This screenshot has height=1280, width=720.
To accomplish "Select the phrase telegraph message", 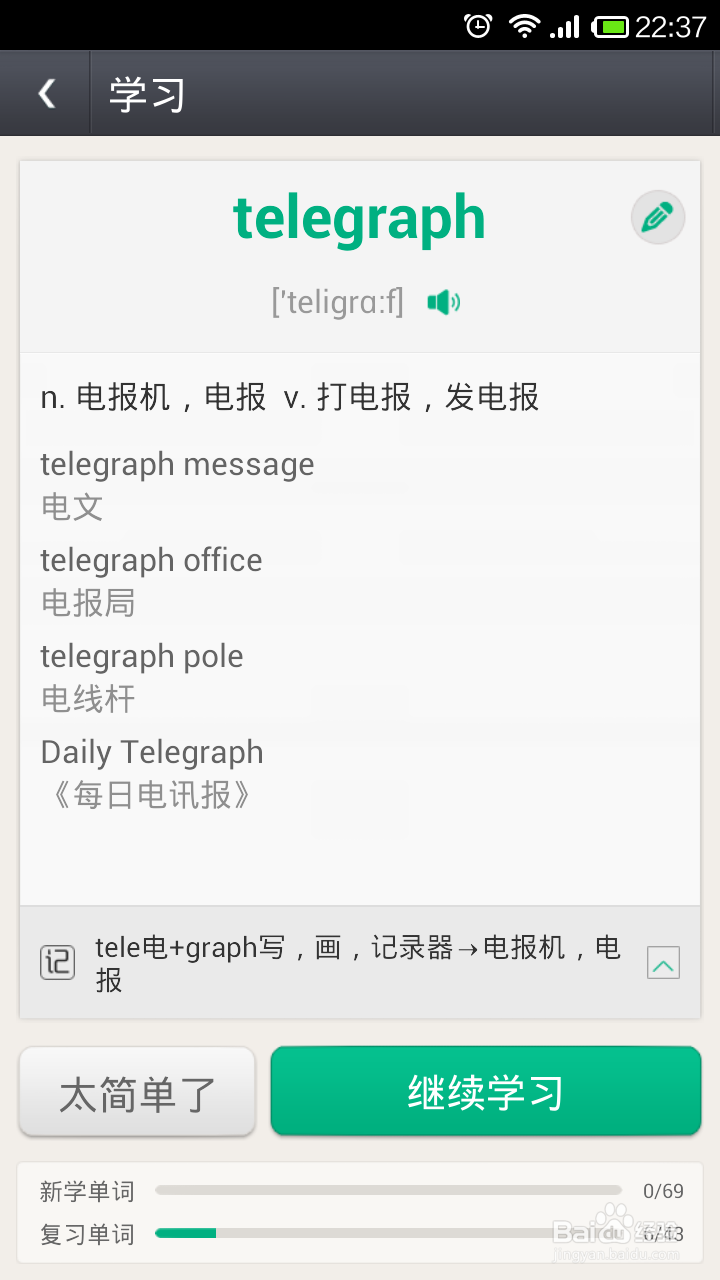I will [x=176, y=463].
